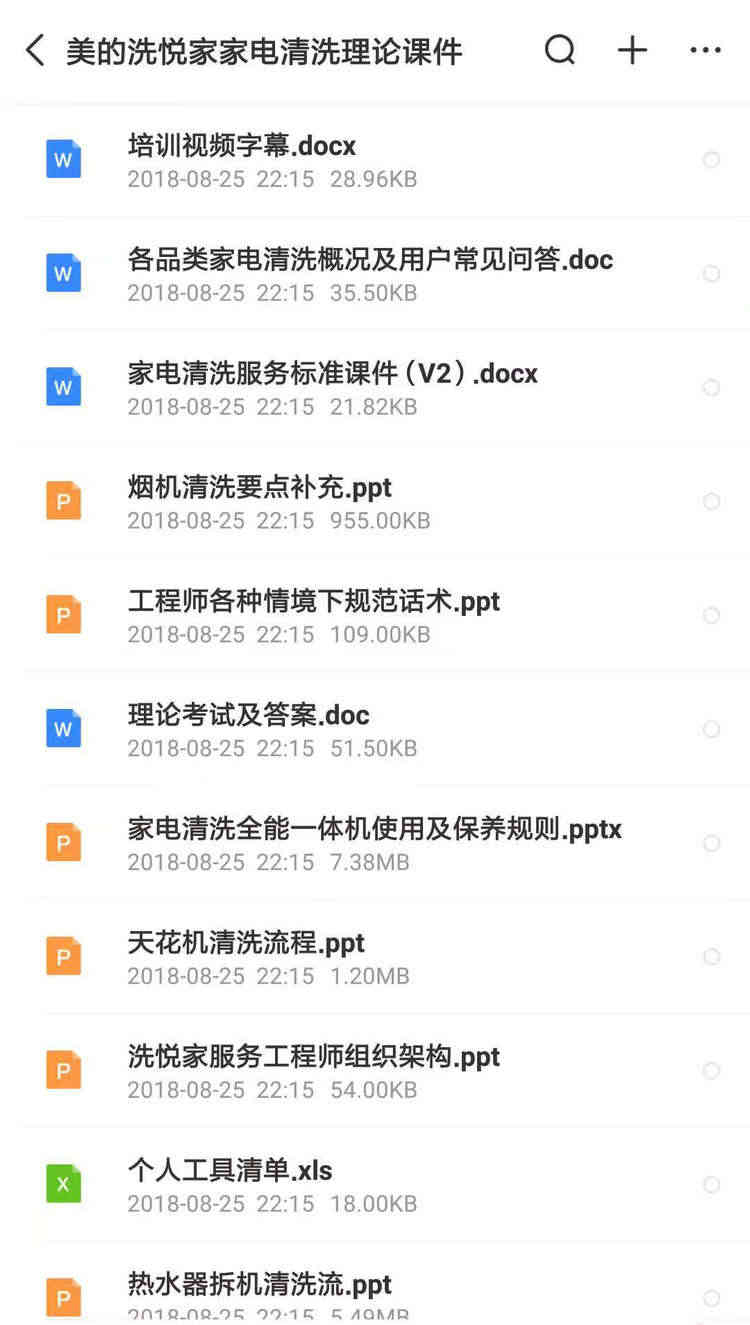Open 热水器拆机清洗流.ppt presentation
The width and height of the screenshot is (750, 1325).
[260, 1284]
